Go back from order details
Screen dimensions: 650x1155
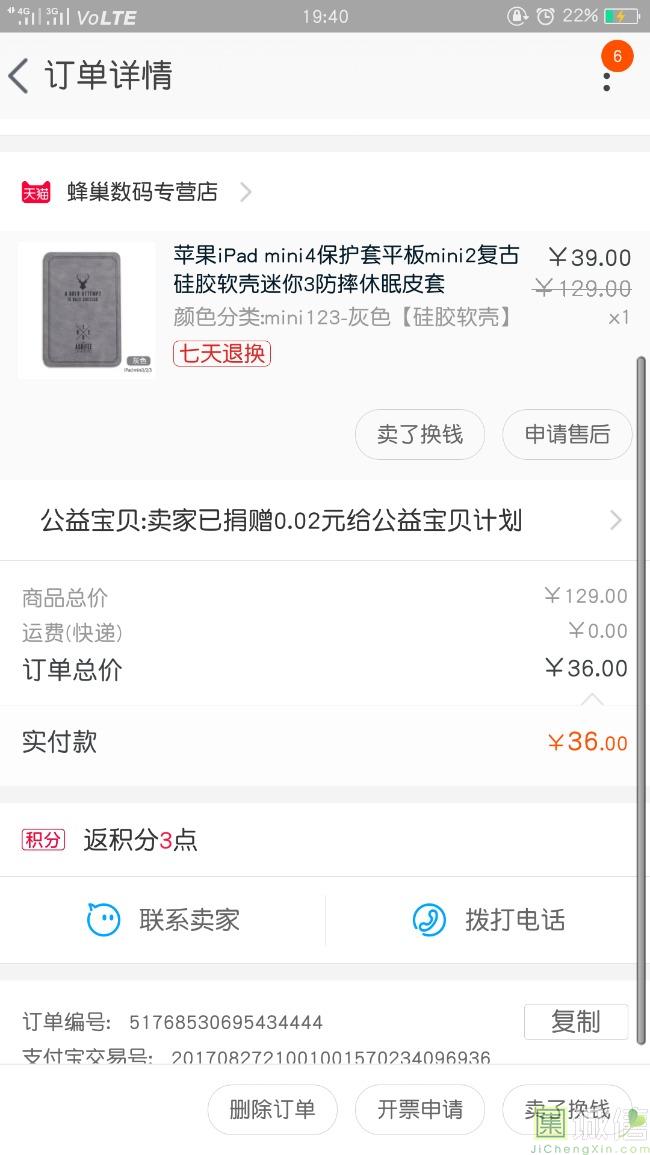(x=19, y=76)
